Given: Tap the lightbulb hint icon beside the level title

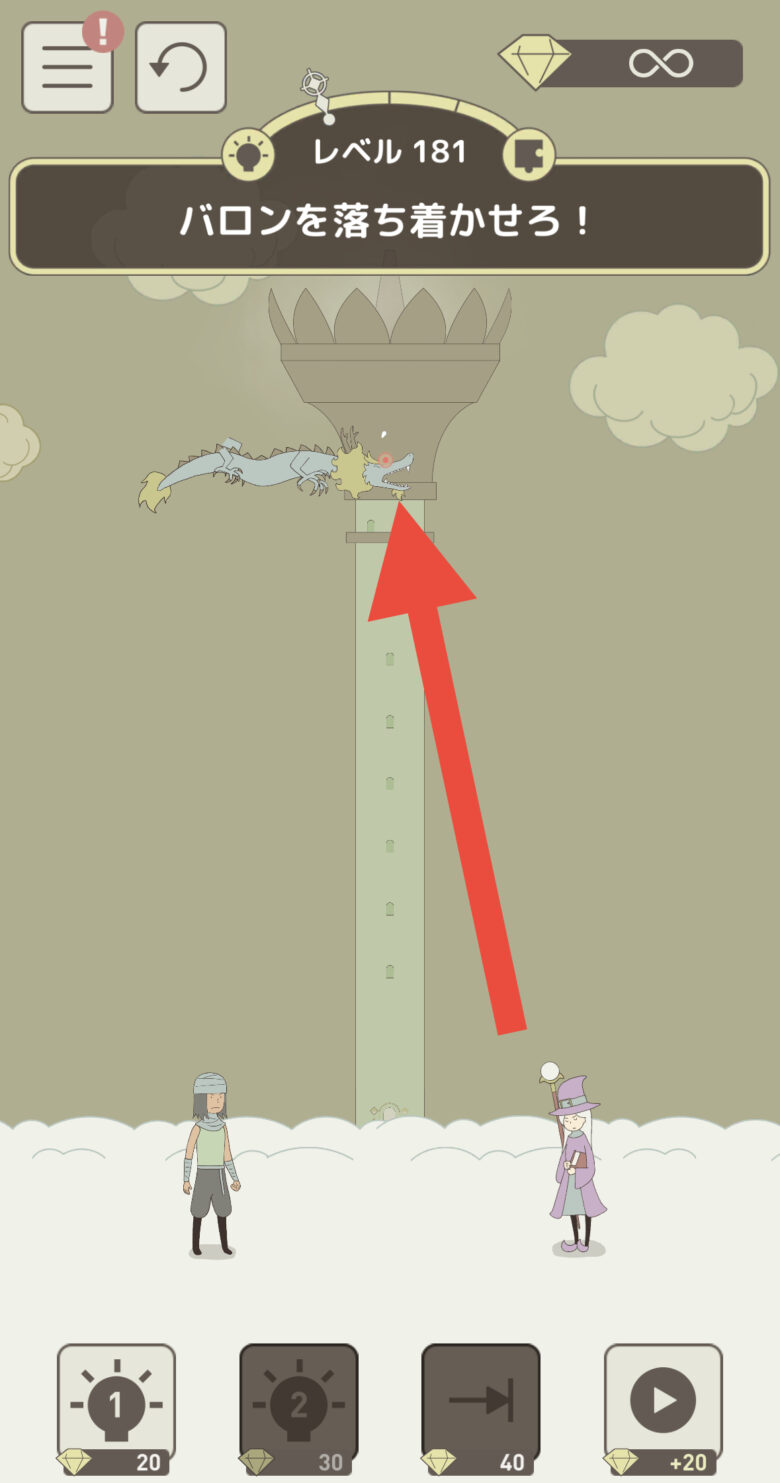Looking at the screenshot, I should [x=247, y=153].
